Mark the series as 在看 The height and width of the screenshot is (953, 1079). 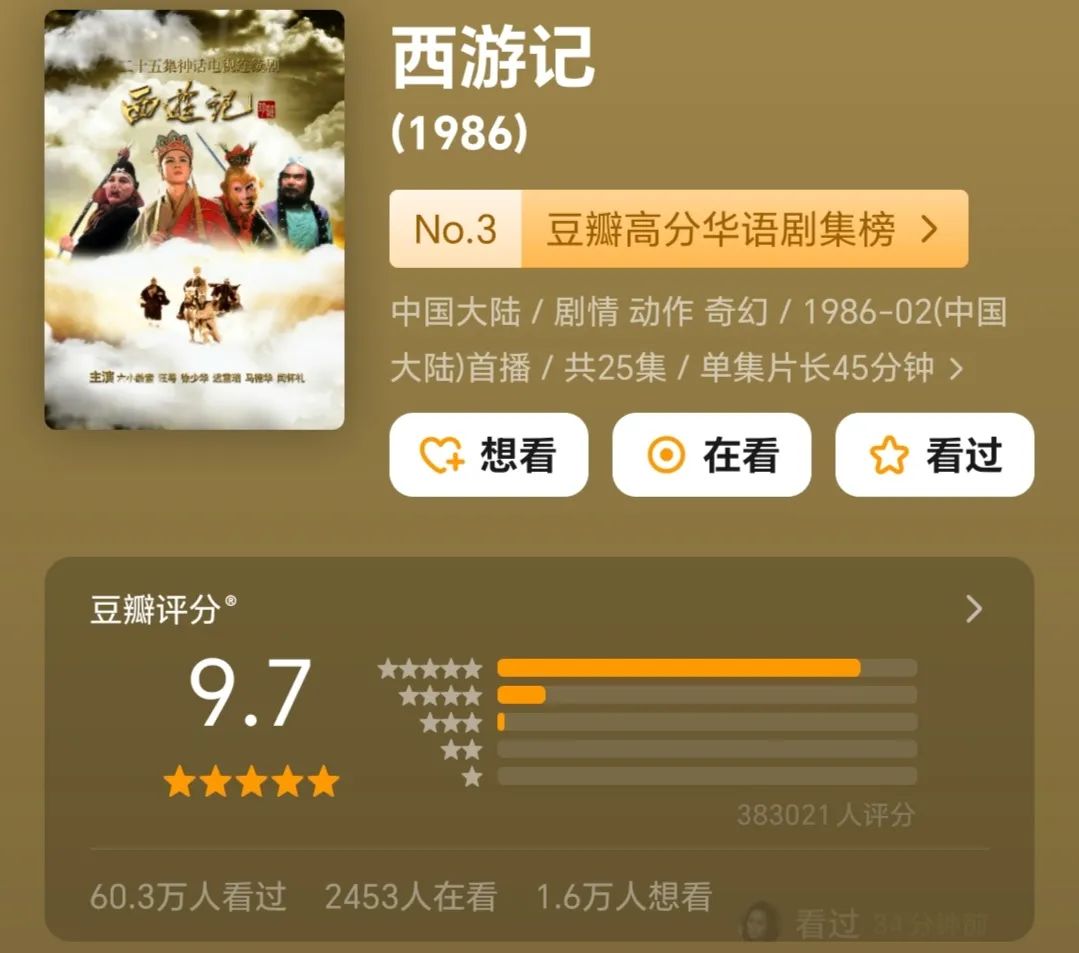click(711, 455)
